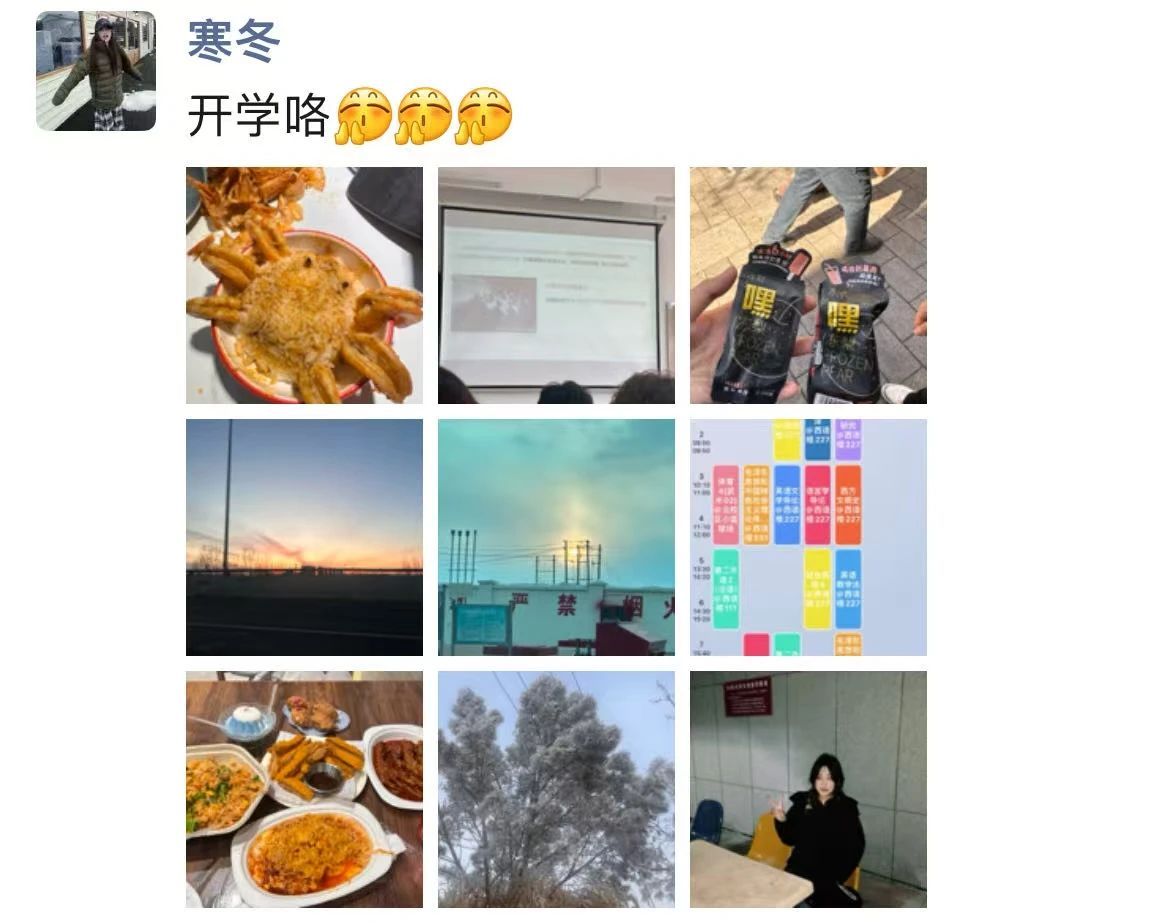View the table of dishes photo
1172x923 pixels.
pyautogui.click(x=304, y=789)
